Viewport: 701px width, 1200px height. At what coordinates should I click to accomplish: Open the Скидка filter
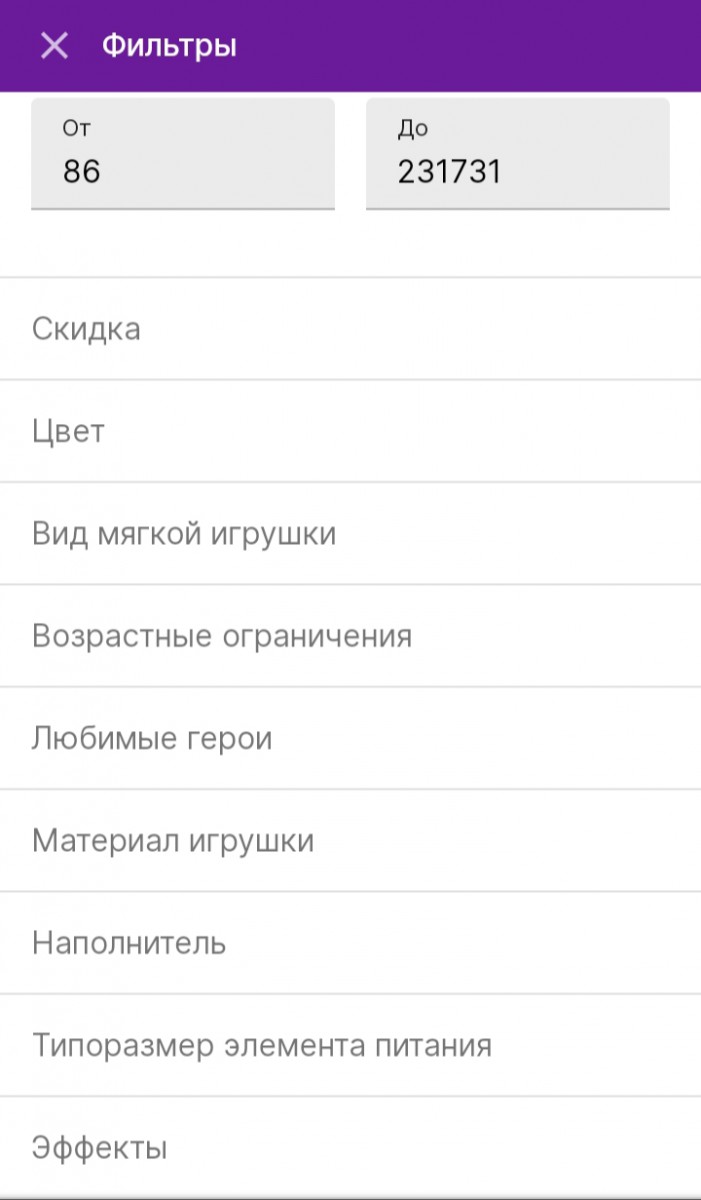pos(350,329)
